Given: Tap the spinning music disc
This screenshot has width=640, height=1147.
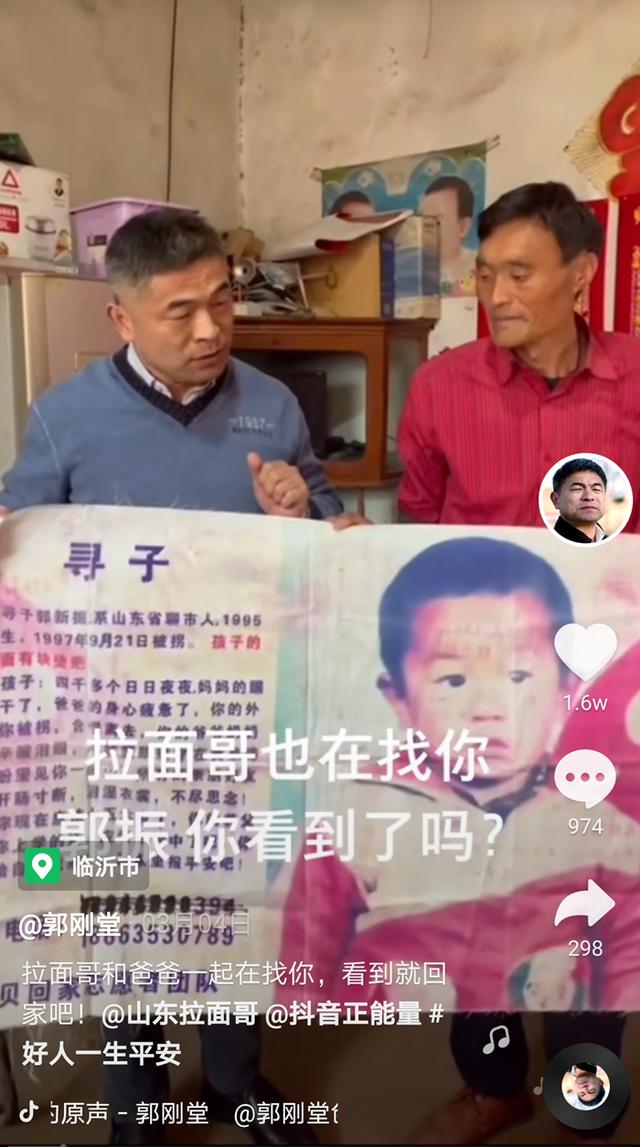Looking at the screenshot, I should pos(585,1087).
